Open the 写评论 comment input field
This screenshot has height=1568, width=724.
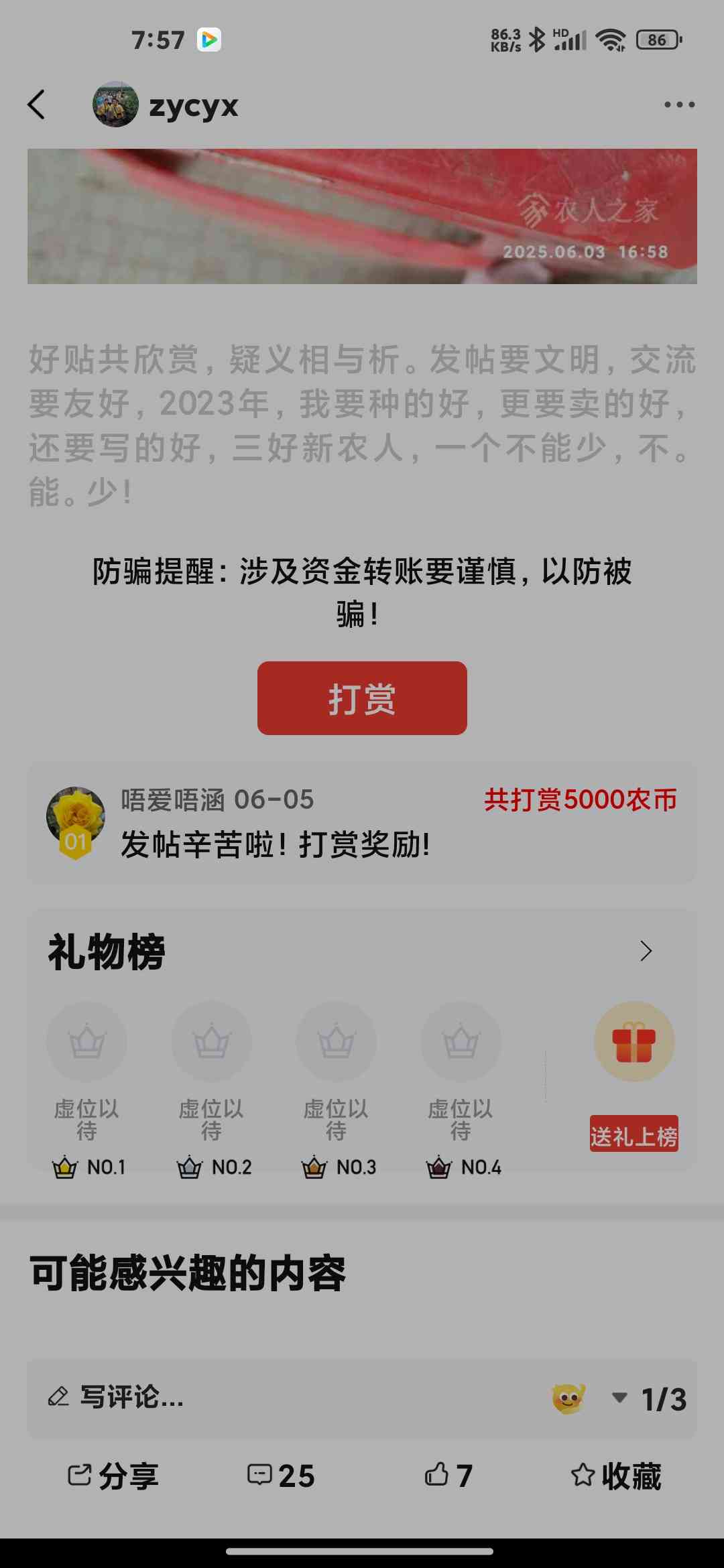click(x=282, y=1398)
